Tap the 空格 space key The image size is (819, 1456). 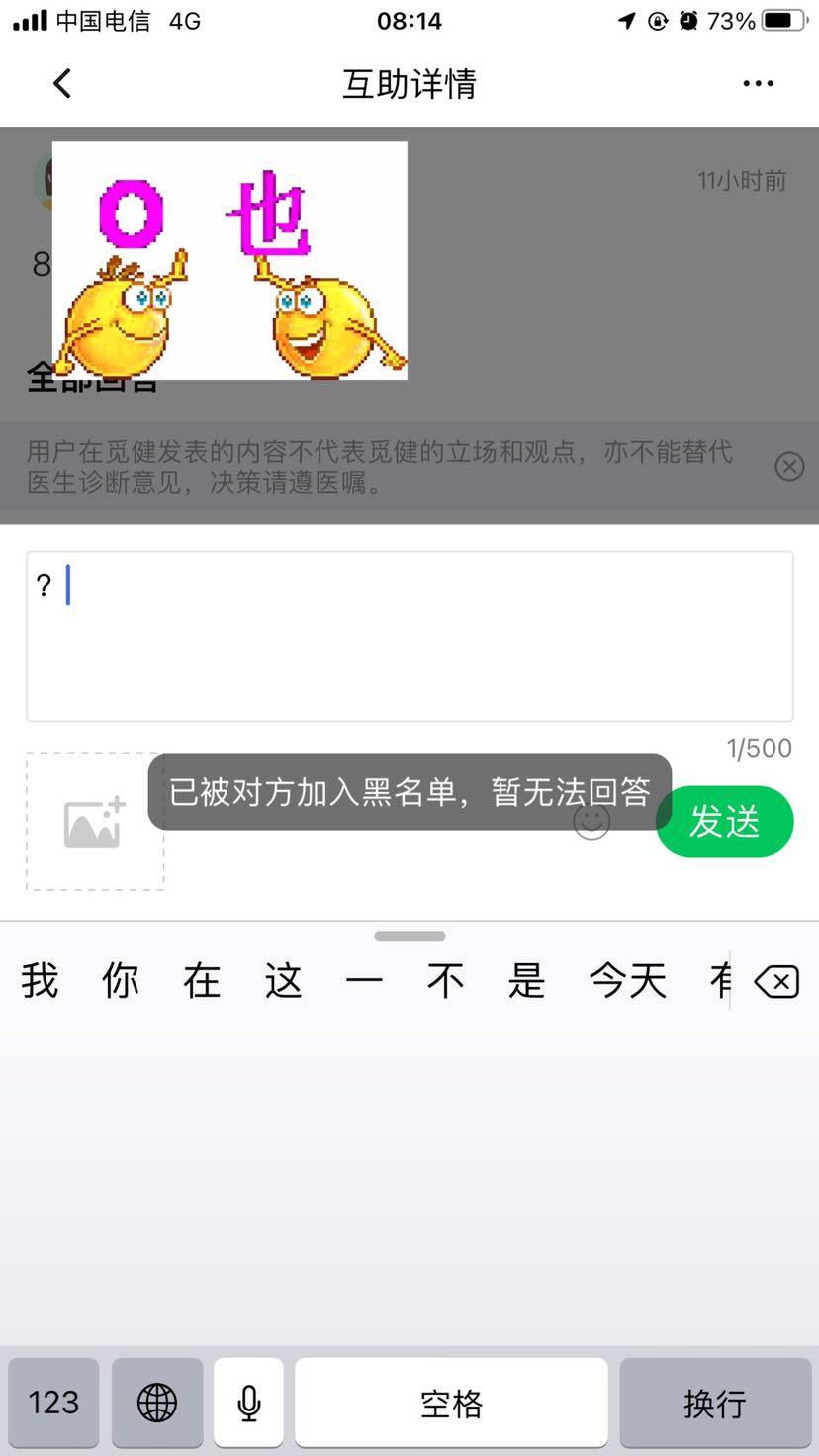click(451, 1402)
